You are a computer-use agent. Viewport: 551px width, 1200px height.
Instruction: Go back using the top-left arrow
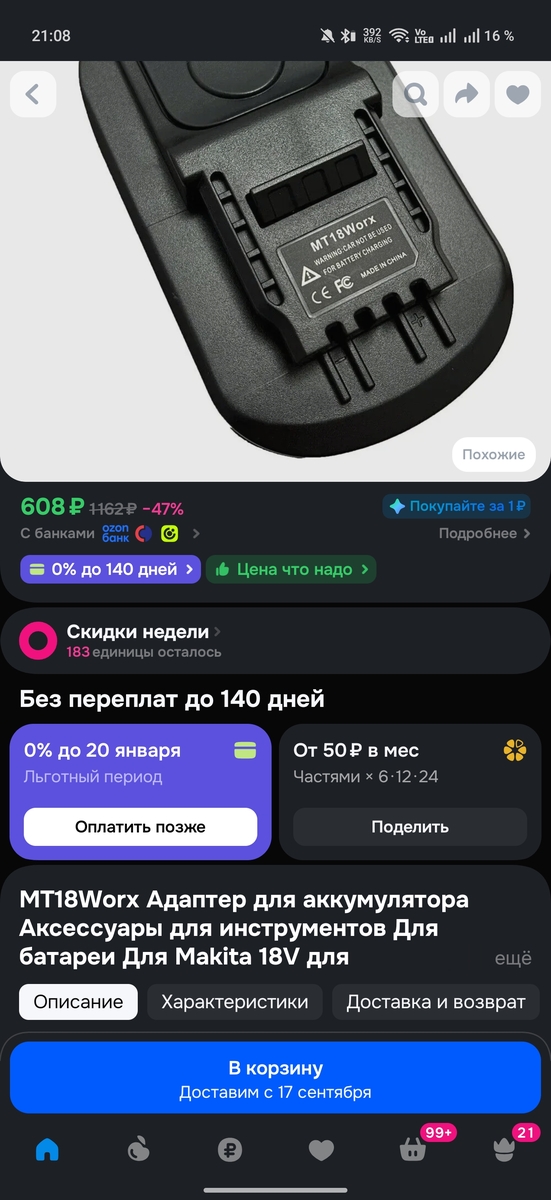click(32, 95)
